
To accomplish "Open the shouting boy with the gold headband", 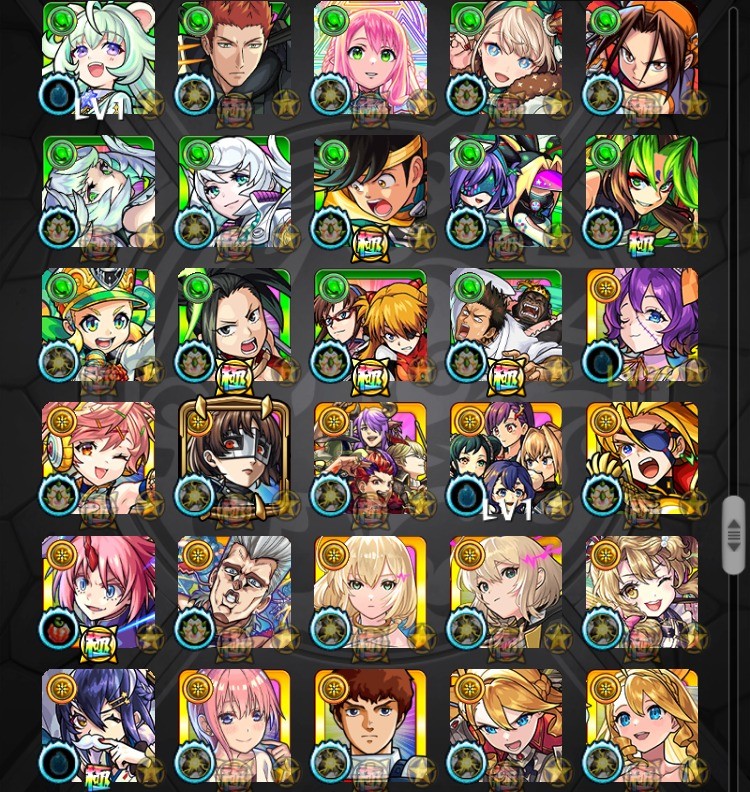I will pos(370,192).
